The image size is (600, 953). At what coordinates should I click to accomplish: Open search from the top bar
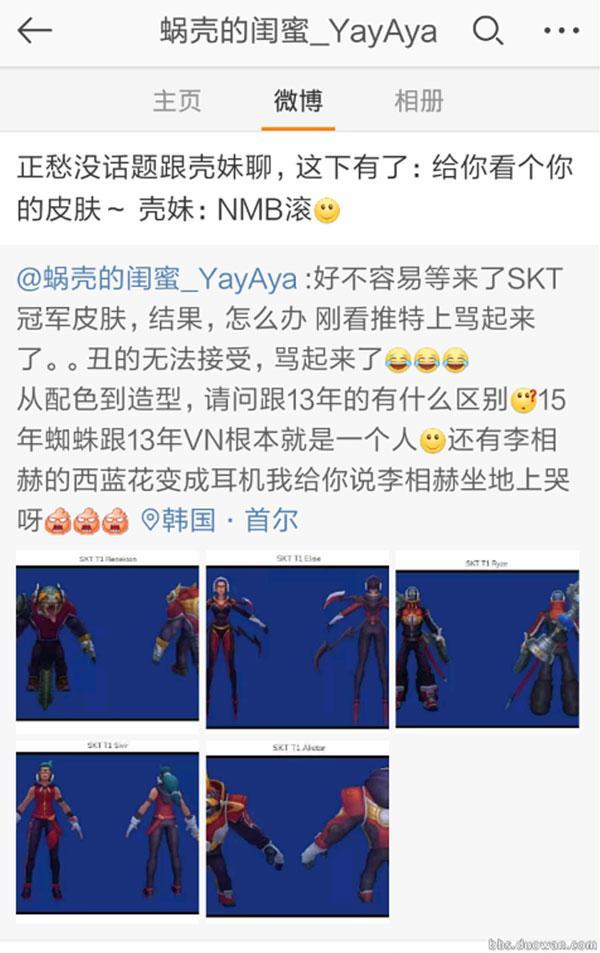click(487, 32)
